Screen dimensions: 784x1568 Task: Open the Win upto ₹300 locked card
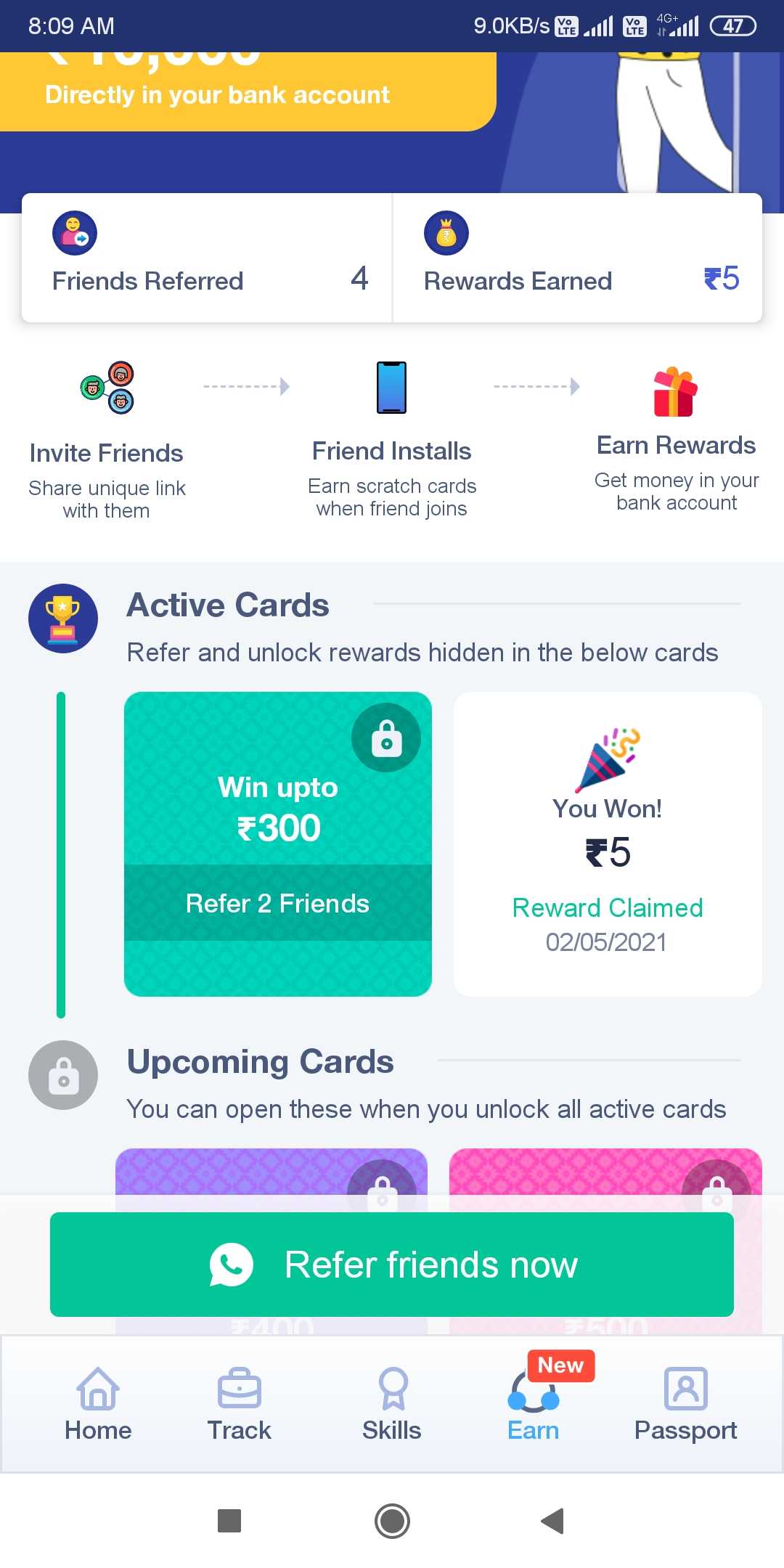pyautogui.click(x=278, y=844)
